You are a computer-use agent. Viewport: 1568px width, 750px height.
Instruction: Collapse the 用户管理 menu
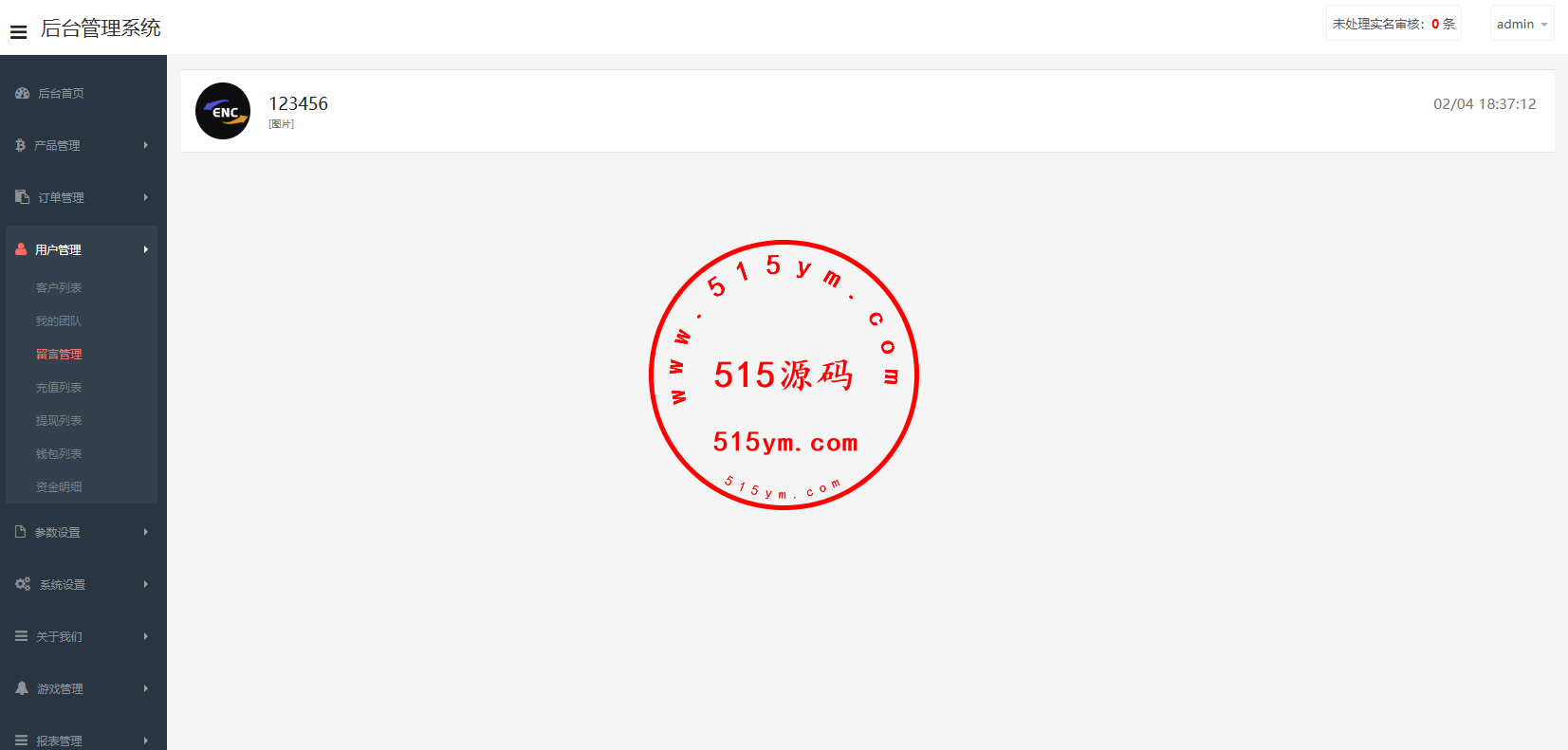(82, 249)
